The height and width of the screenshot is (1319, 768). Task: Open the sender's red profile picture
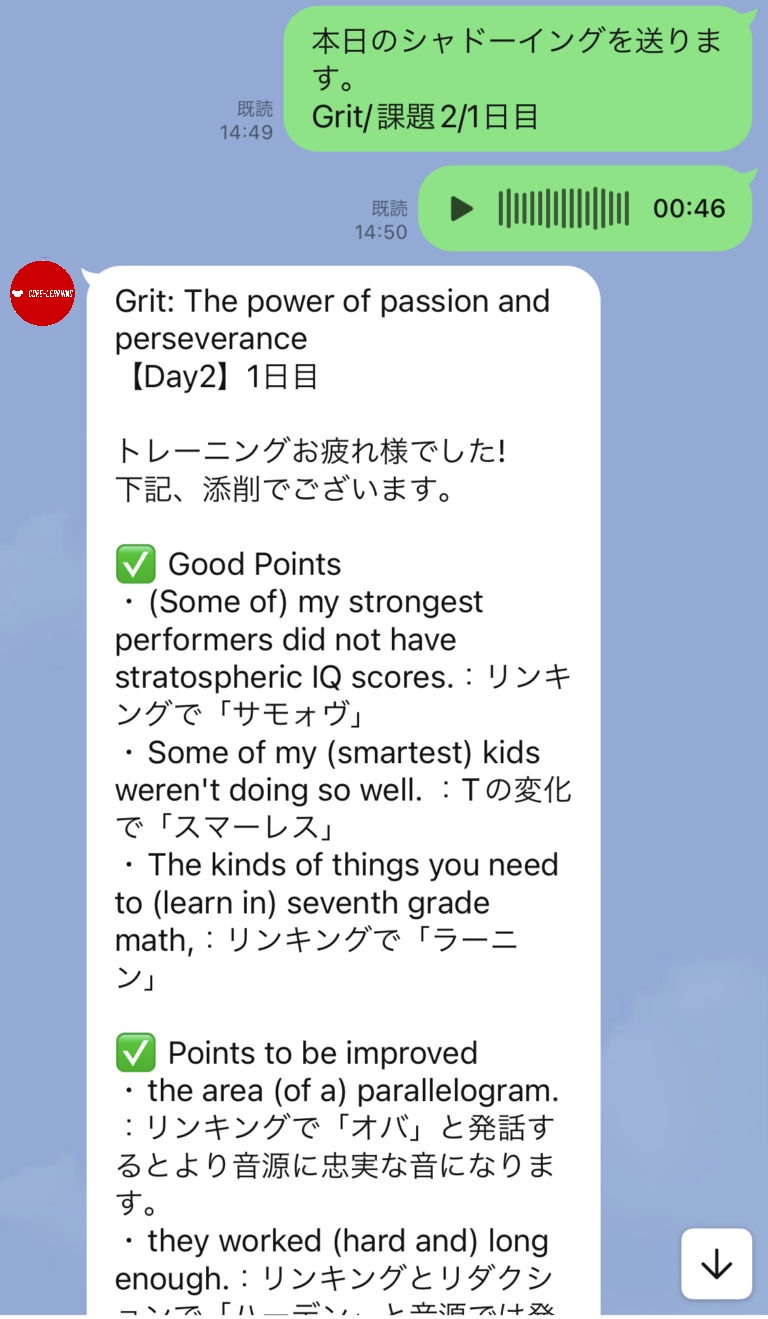(43, 293)
